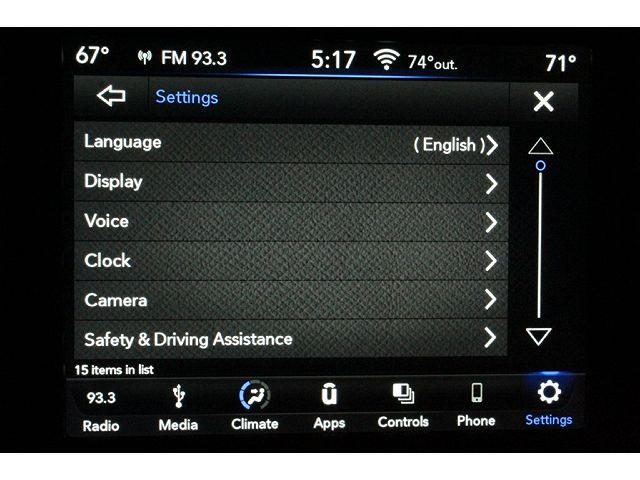Select the Settings tab
The width and height of the screenshot is (640, 480).
tap(549, 406)
